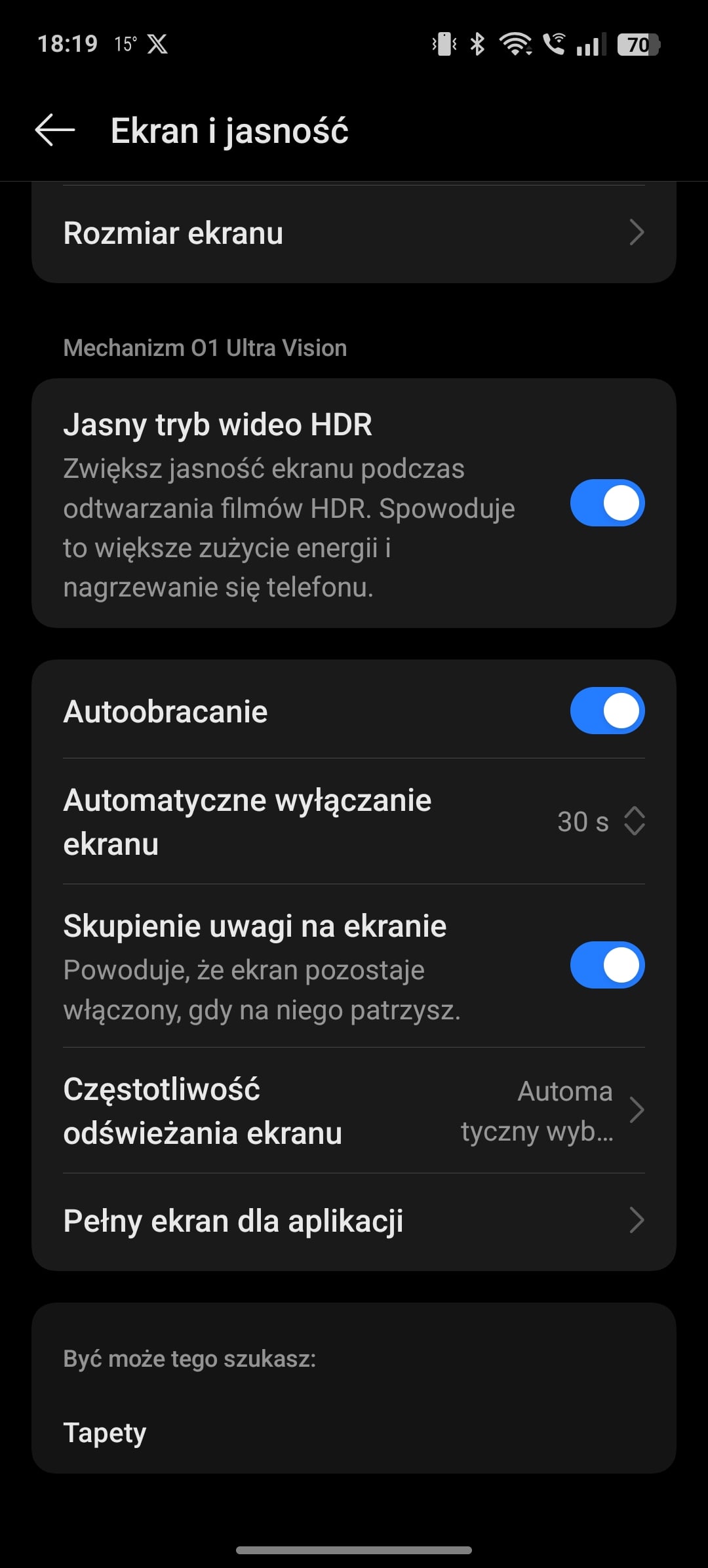Open Pełny ekran dla aplikacji
The height and width of the screenshot is (1568, 708).
click(x=354, y=1221)
